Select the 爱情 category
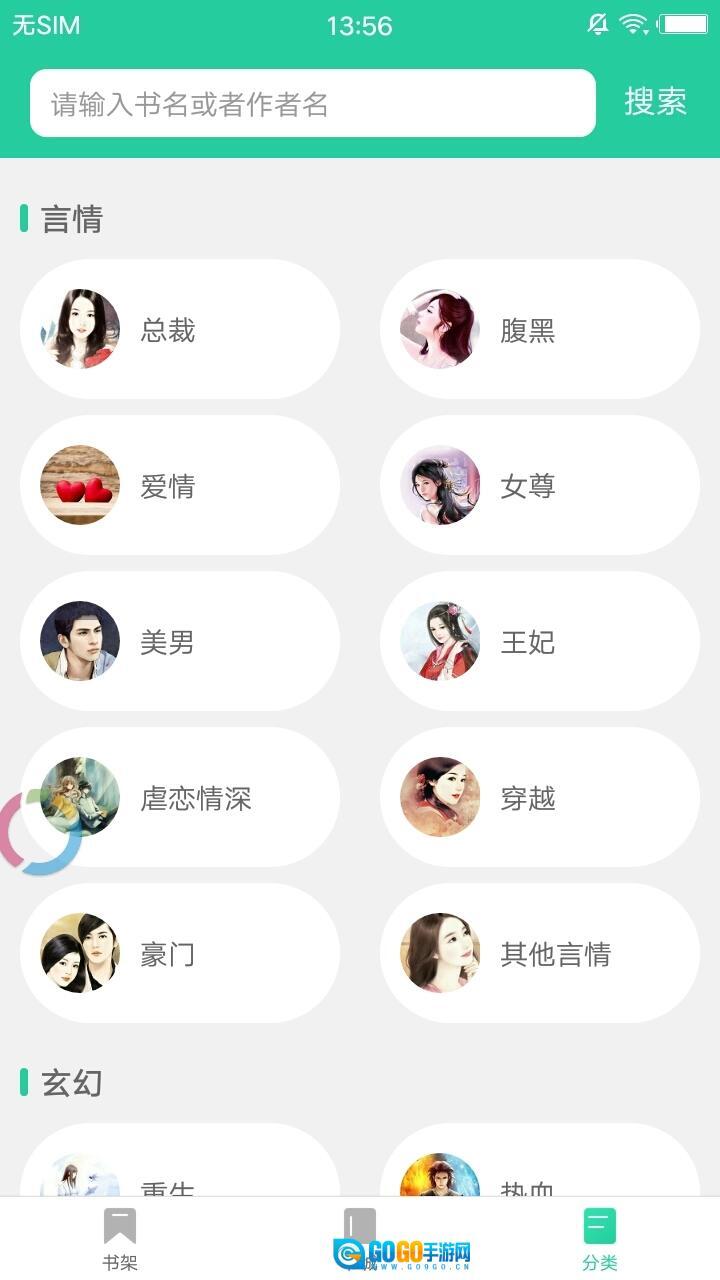Screen dimensions: 720x1280 180,486
